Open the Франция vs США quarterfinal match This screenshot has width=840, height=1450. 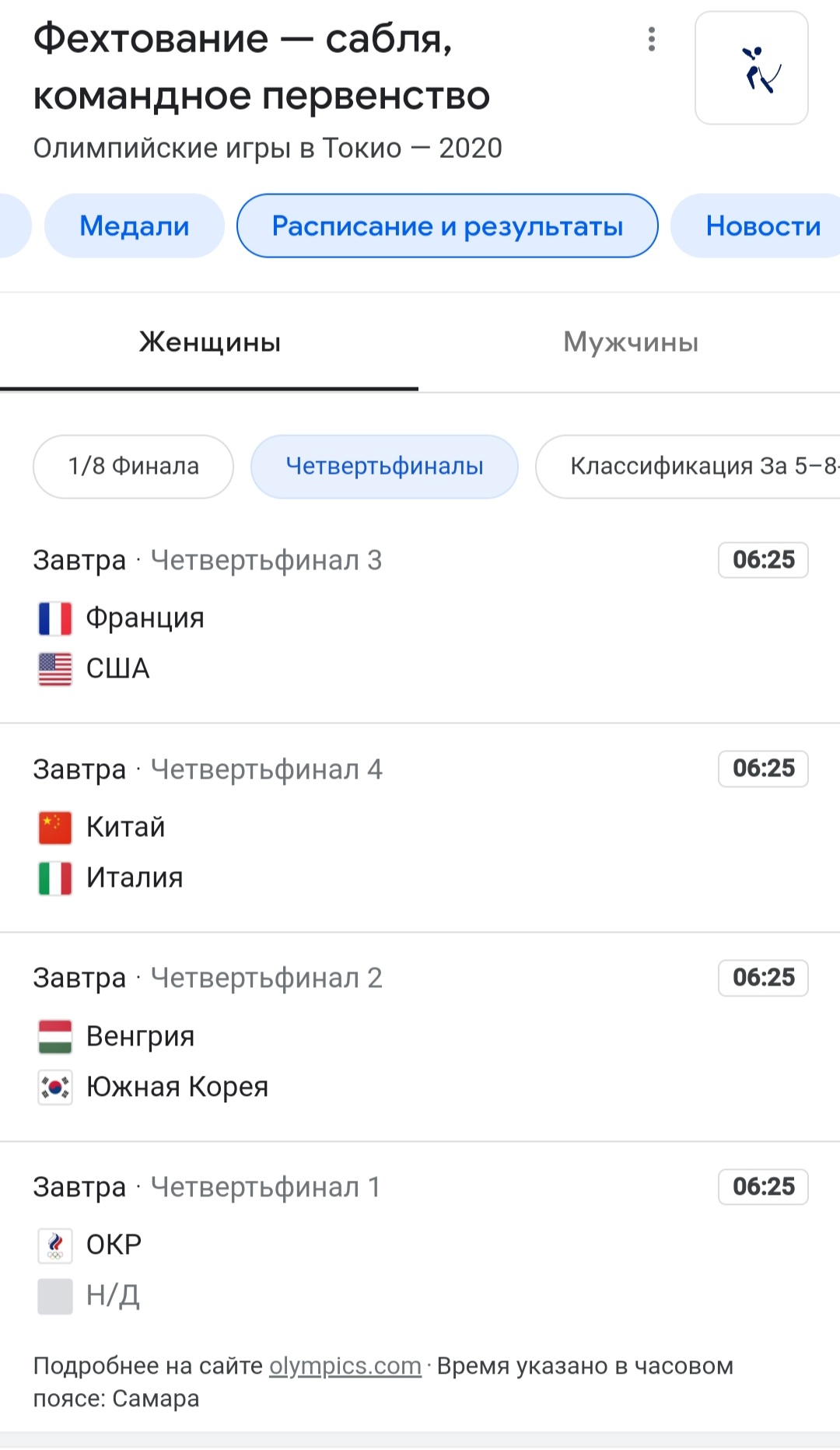(x=420, y=618)
